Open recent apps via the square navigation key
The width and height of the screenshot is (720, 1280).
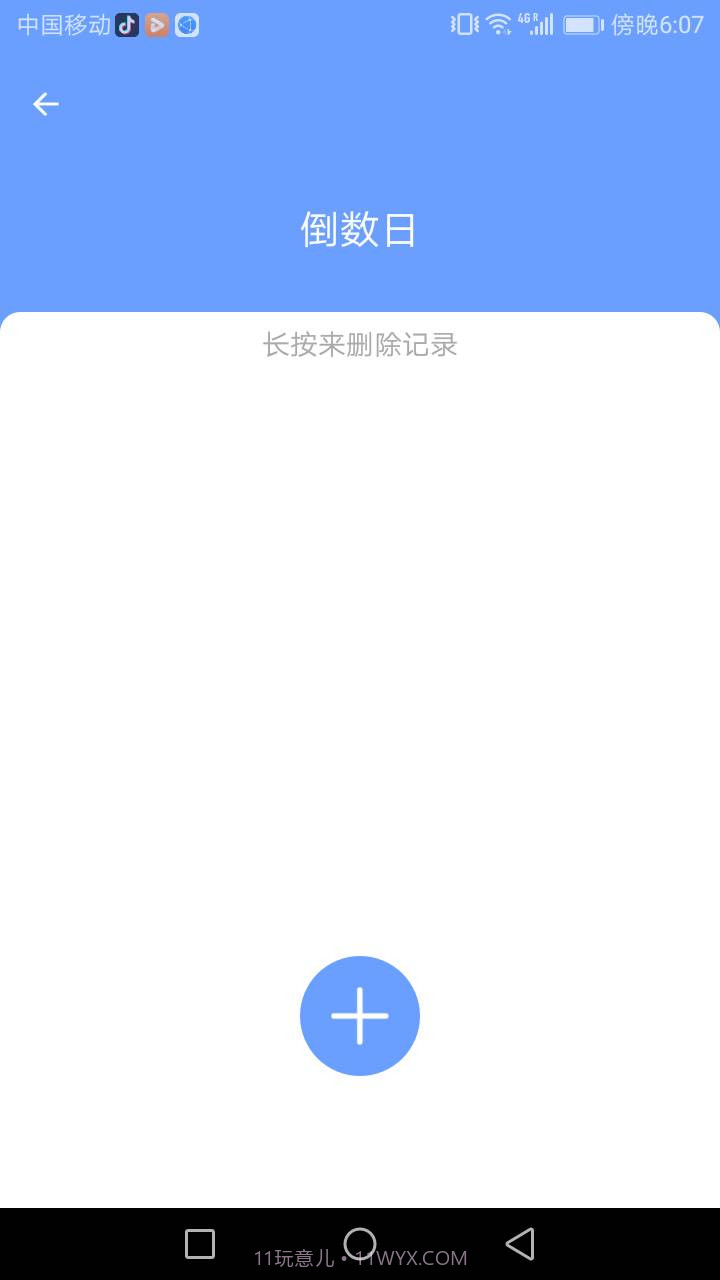click(x=199, y=1243)
